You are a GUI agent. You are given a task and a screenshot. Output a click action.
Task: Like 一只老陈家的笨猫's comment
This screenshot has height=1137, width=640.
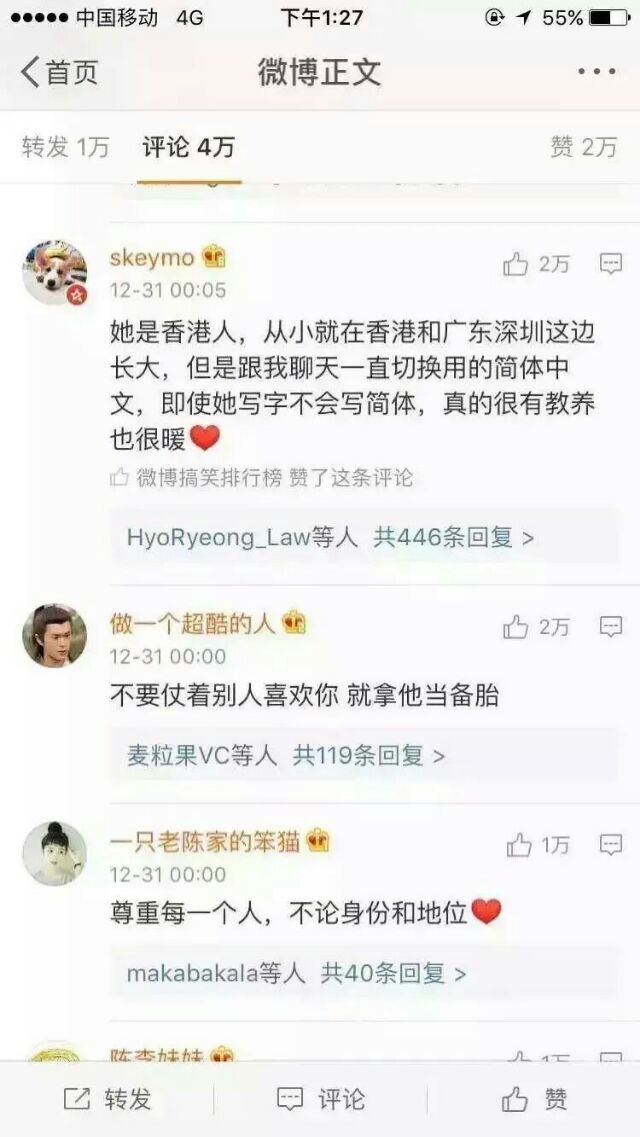(x=538, y=845)
